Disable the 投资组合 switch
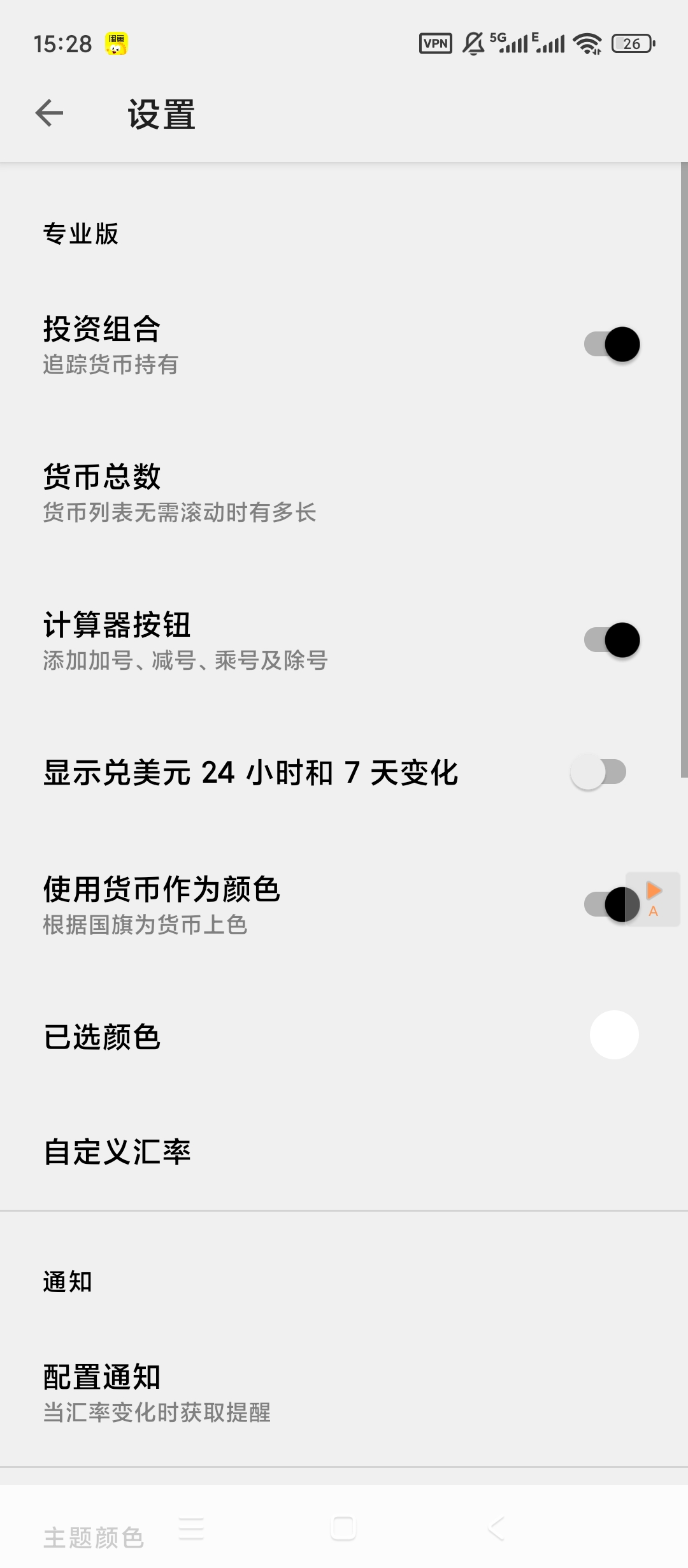688x1568 pixels. [613, 343]
